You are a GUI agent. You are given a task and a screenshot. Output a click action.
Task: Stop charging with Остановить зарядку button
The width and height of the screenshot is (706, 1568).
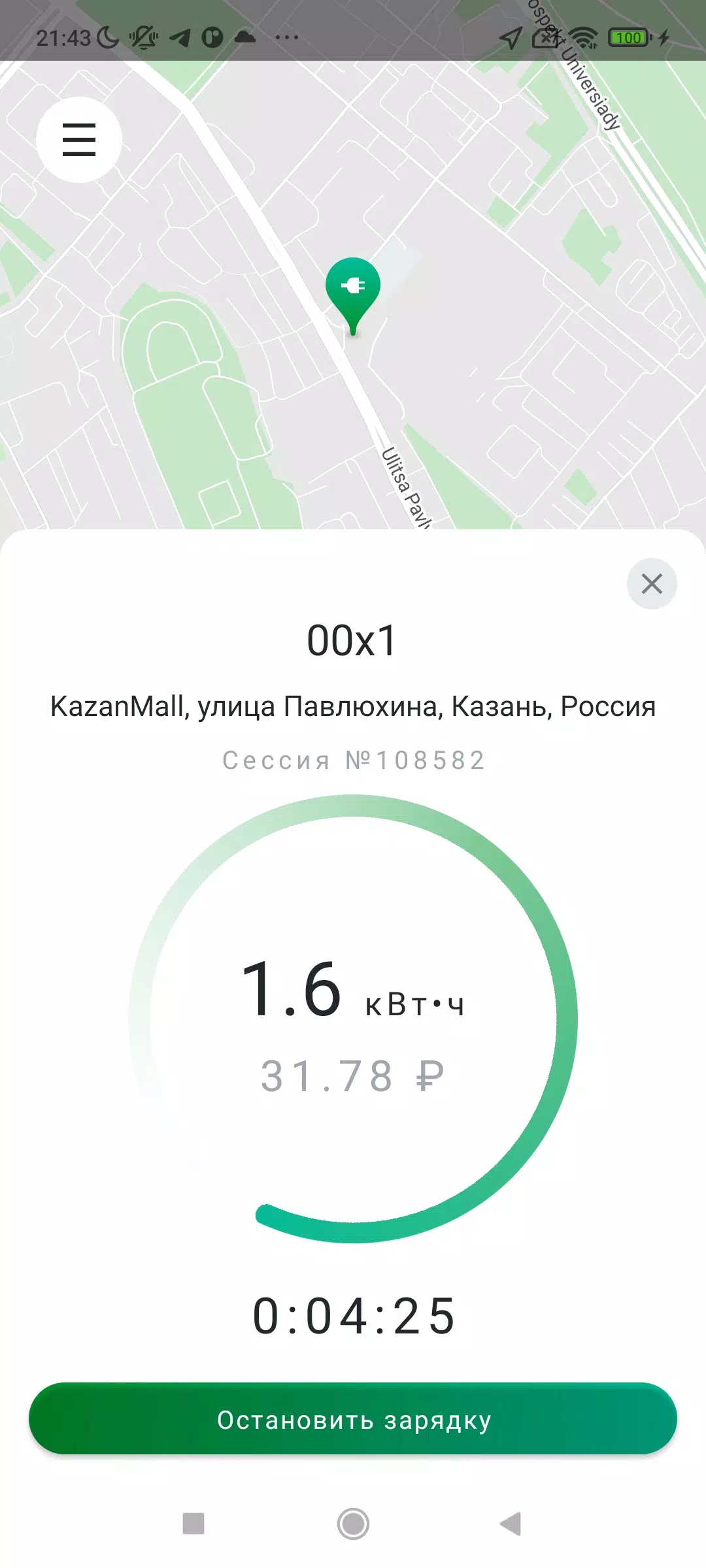click(x=353, y=1420)
